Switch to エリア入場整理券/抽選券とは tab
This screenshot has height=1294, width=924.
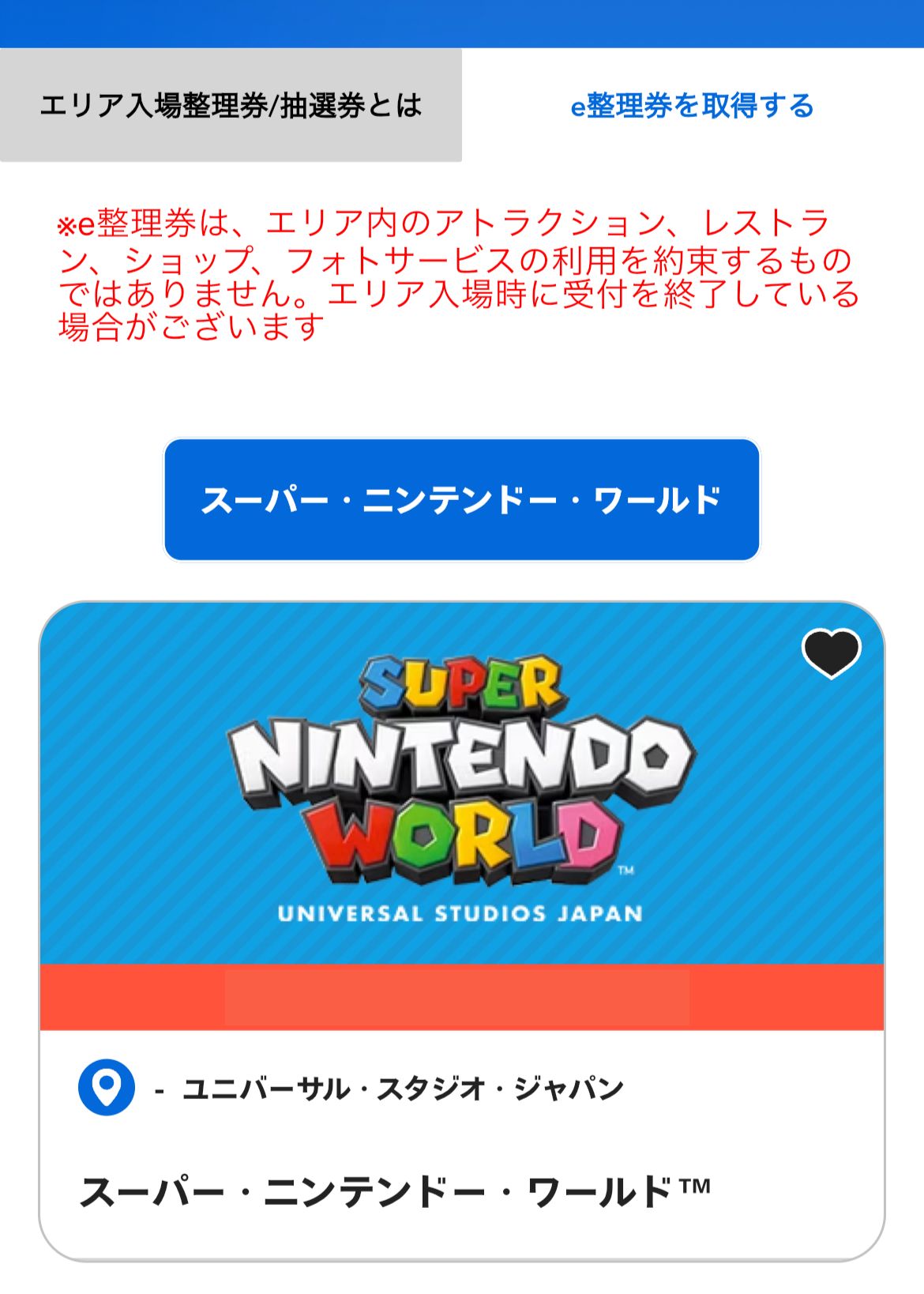pyautogui.click(x=231, y=105)
